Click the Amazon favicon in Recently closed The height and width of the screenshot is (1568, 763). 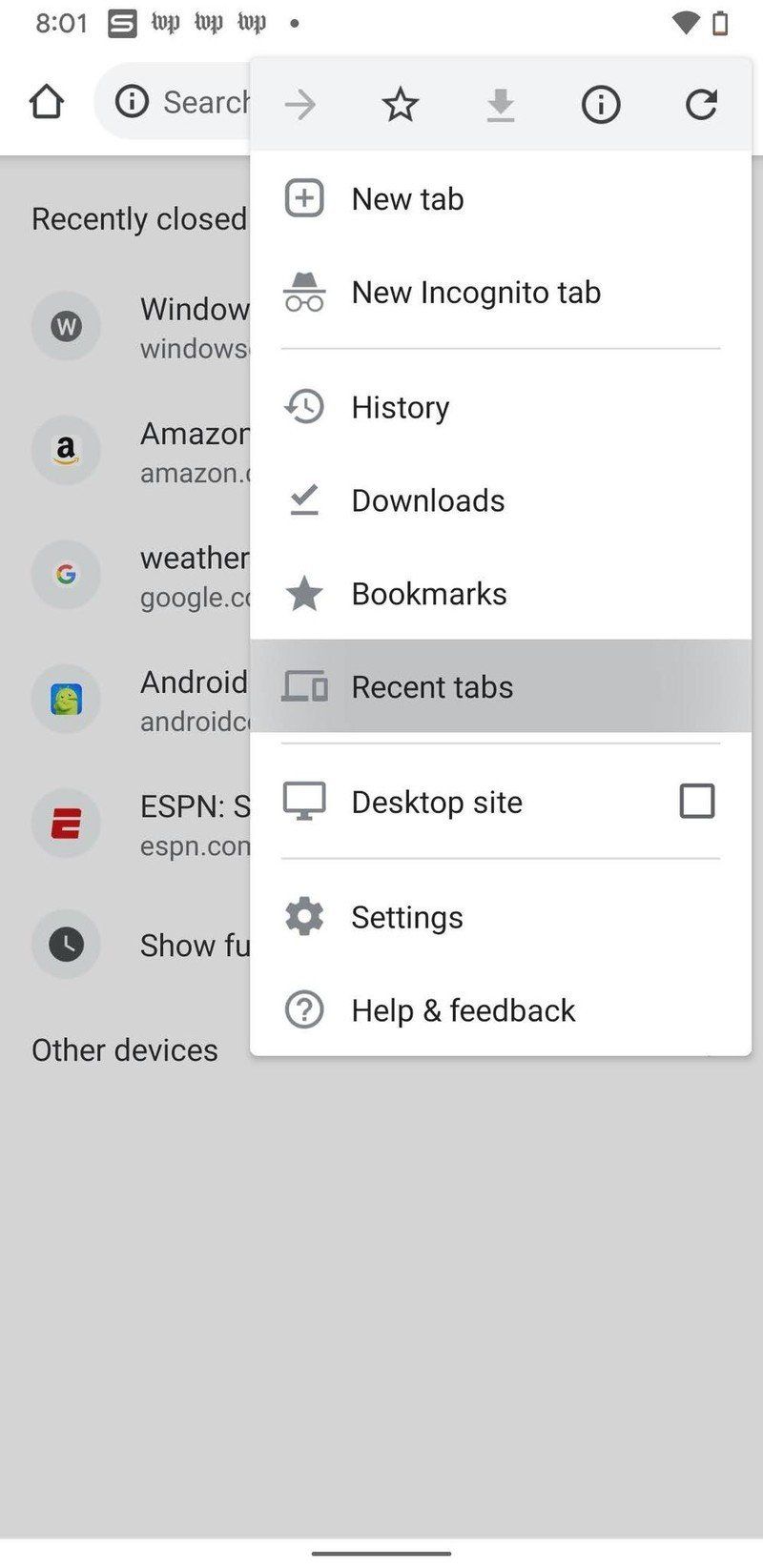(x=65, y=450)
